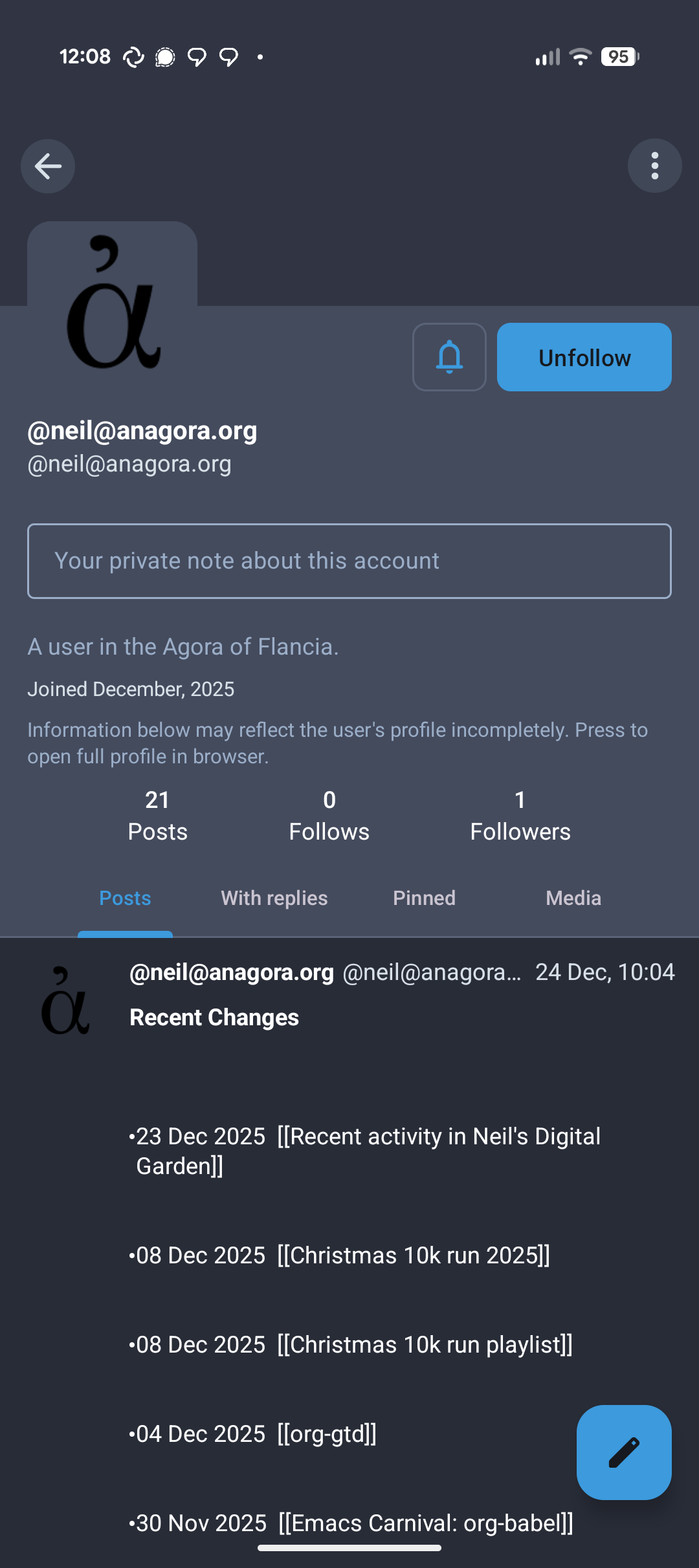The width and height of the screenshot is (699, 1568).
Task: Tap the private note field
Action: pos(349,561)
